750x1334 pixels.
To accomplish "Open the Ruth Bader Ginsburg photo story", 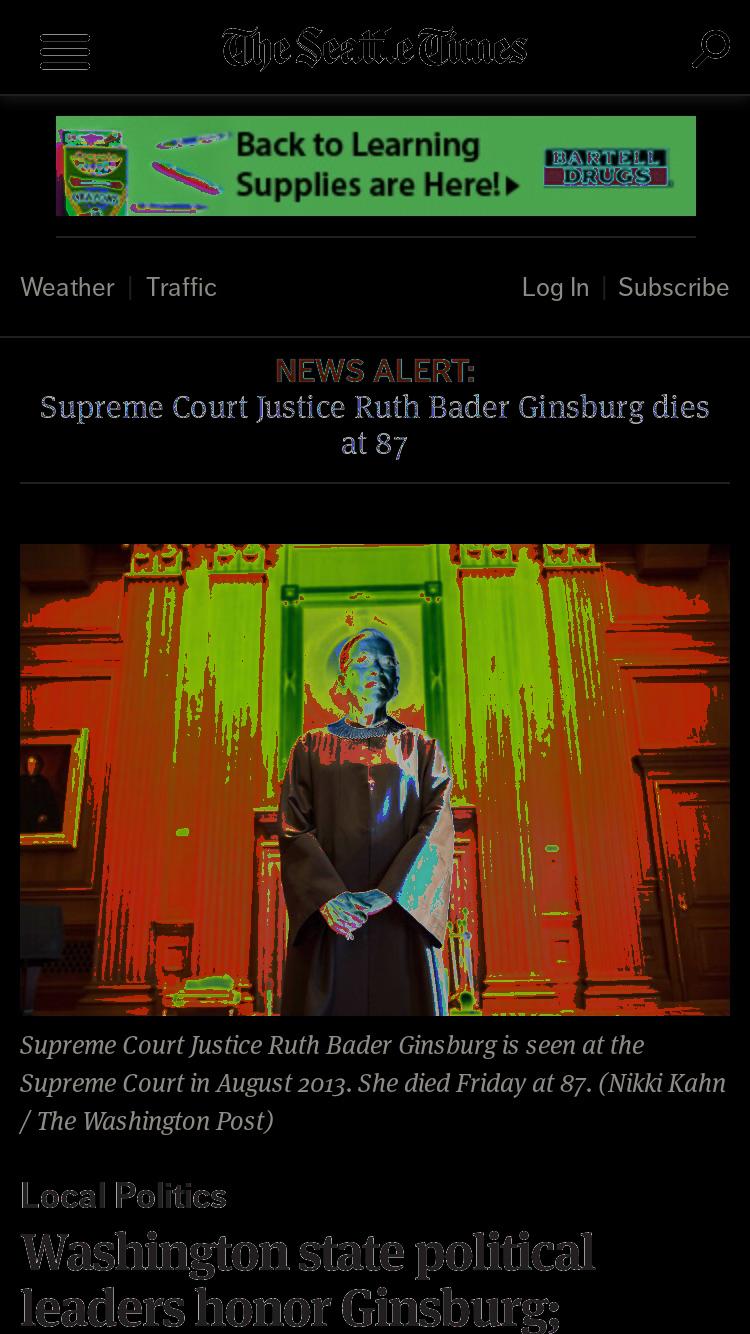I will (375, 780).
